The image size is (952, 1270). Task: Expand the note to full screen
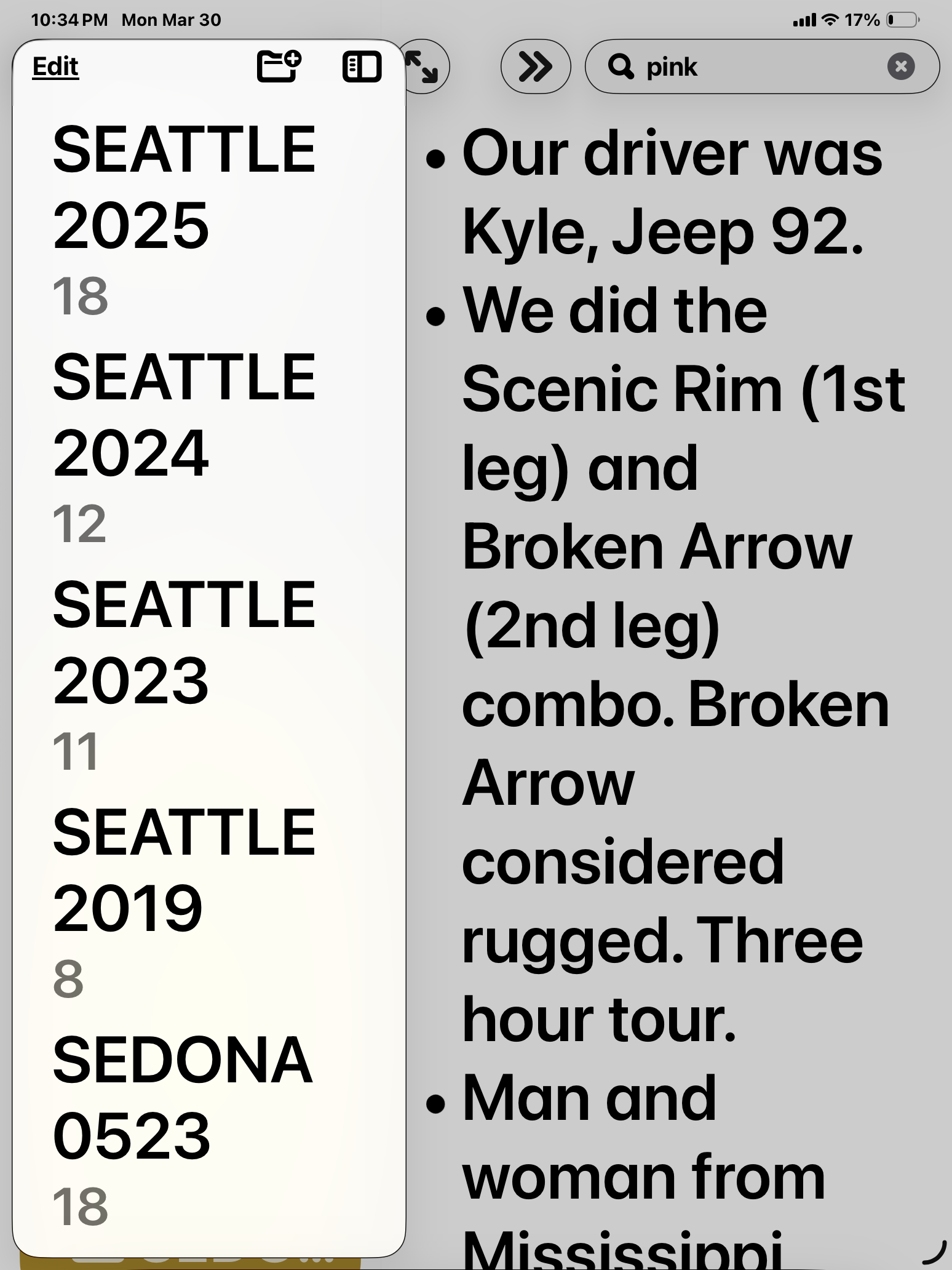427,68
